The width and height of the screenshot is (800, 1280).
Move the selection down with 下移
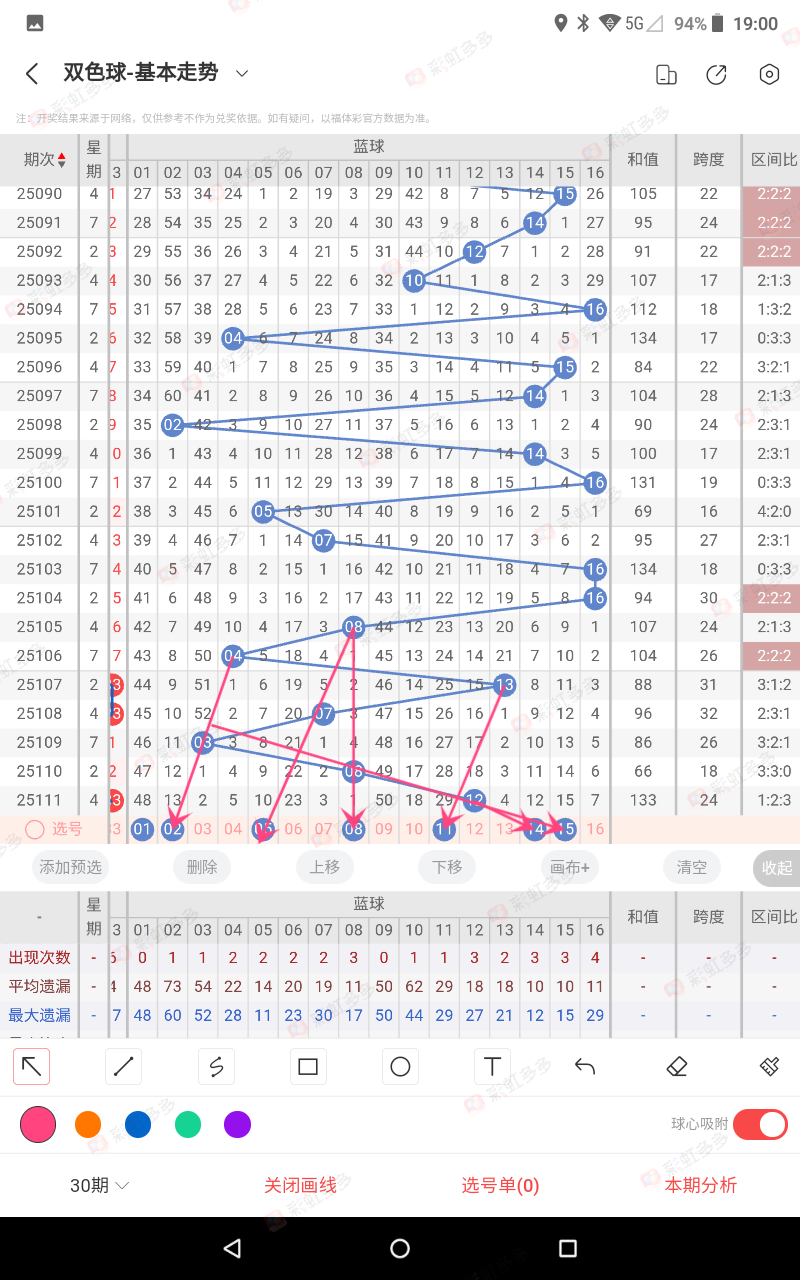[447, 867]
